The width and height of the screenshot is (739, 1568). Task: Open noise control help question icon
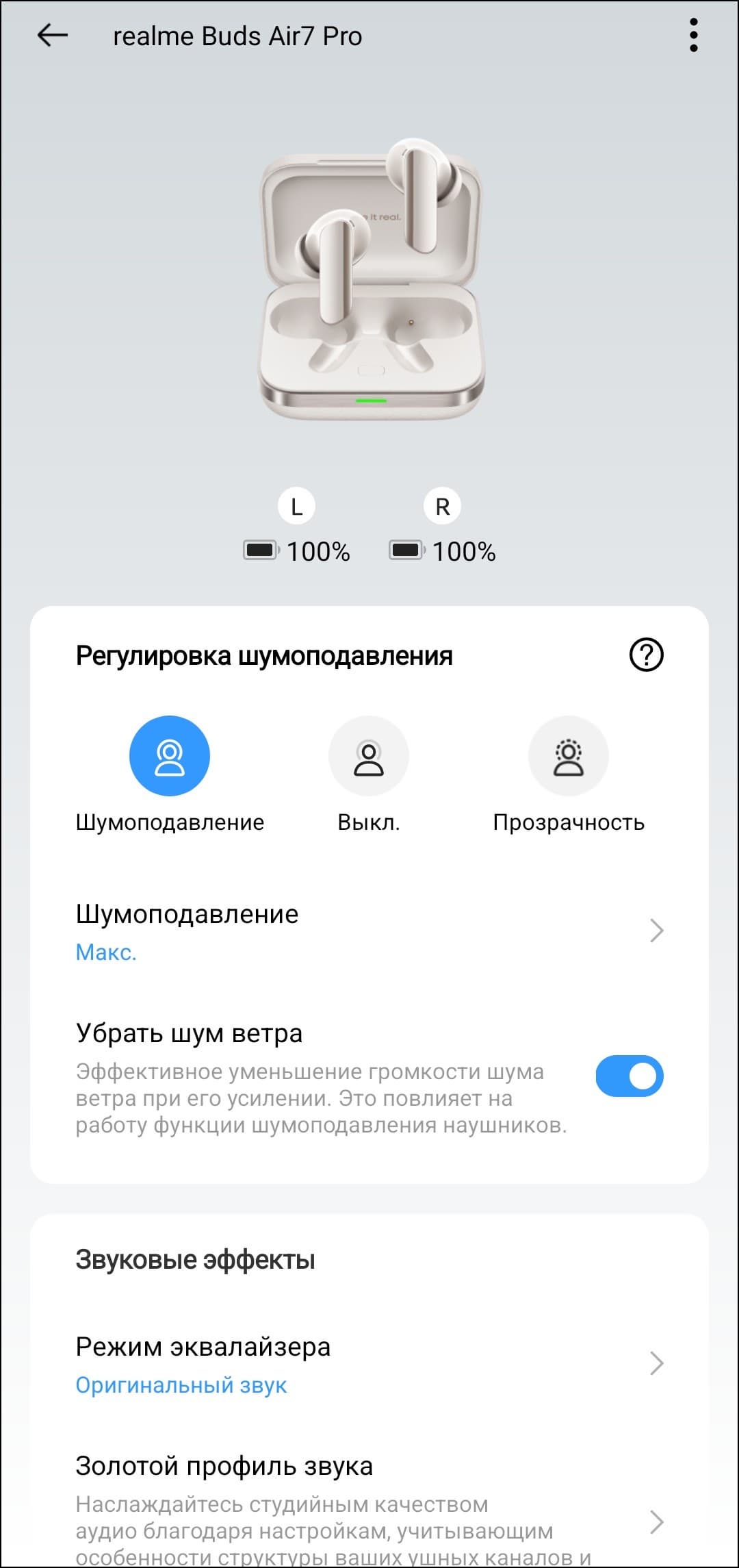click(646, 655)
